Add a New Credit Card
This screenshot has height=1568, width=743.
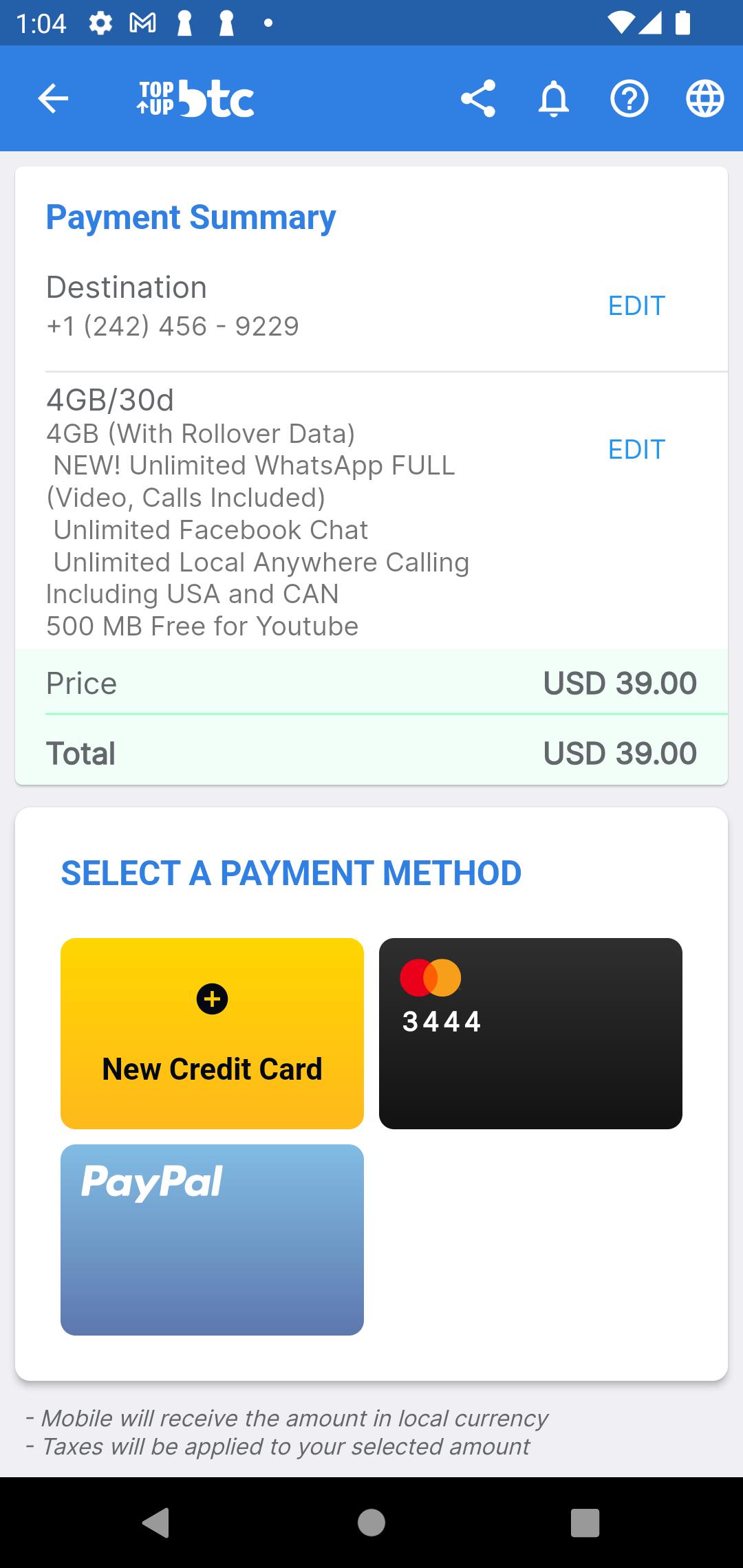click(212, 1033)
